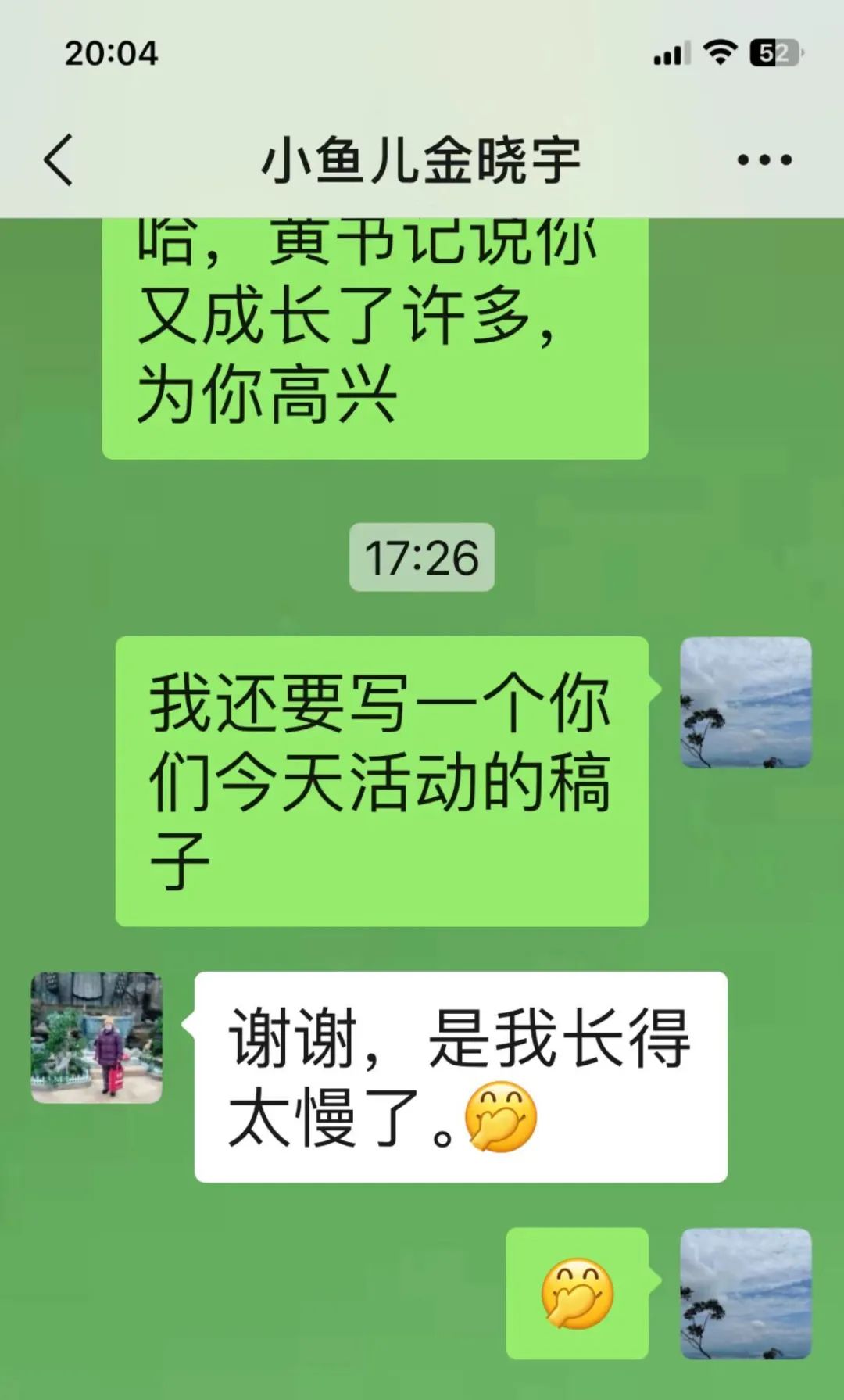Open the three-dot chat options menu
The height and width of the screenshot is (1400, 844).
(x=764, y=160)
